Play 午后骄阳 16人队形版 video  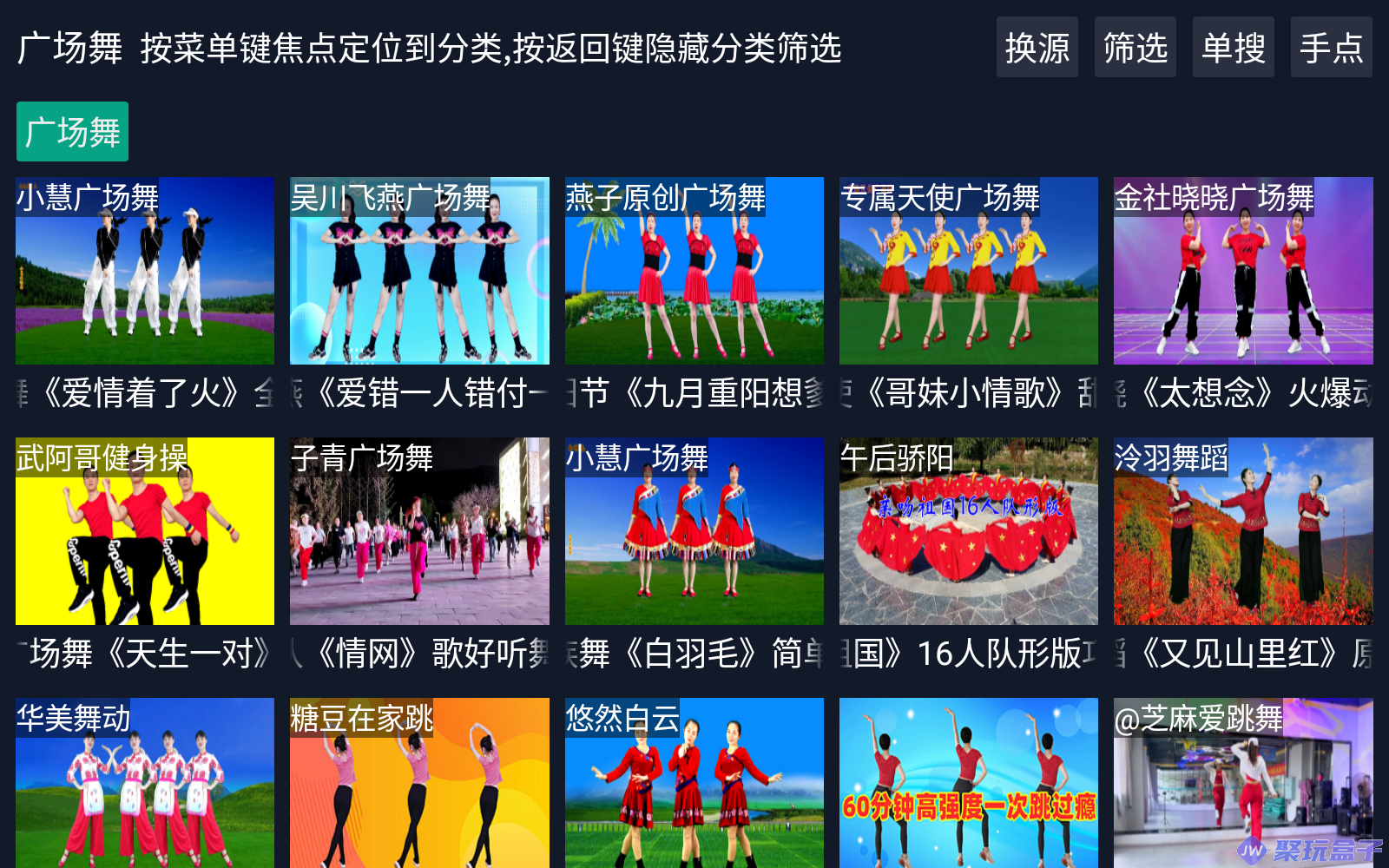click(968, 531)
